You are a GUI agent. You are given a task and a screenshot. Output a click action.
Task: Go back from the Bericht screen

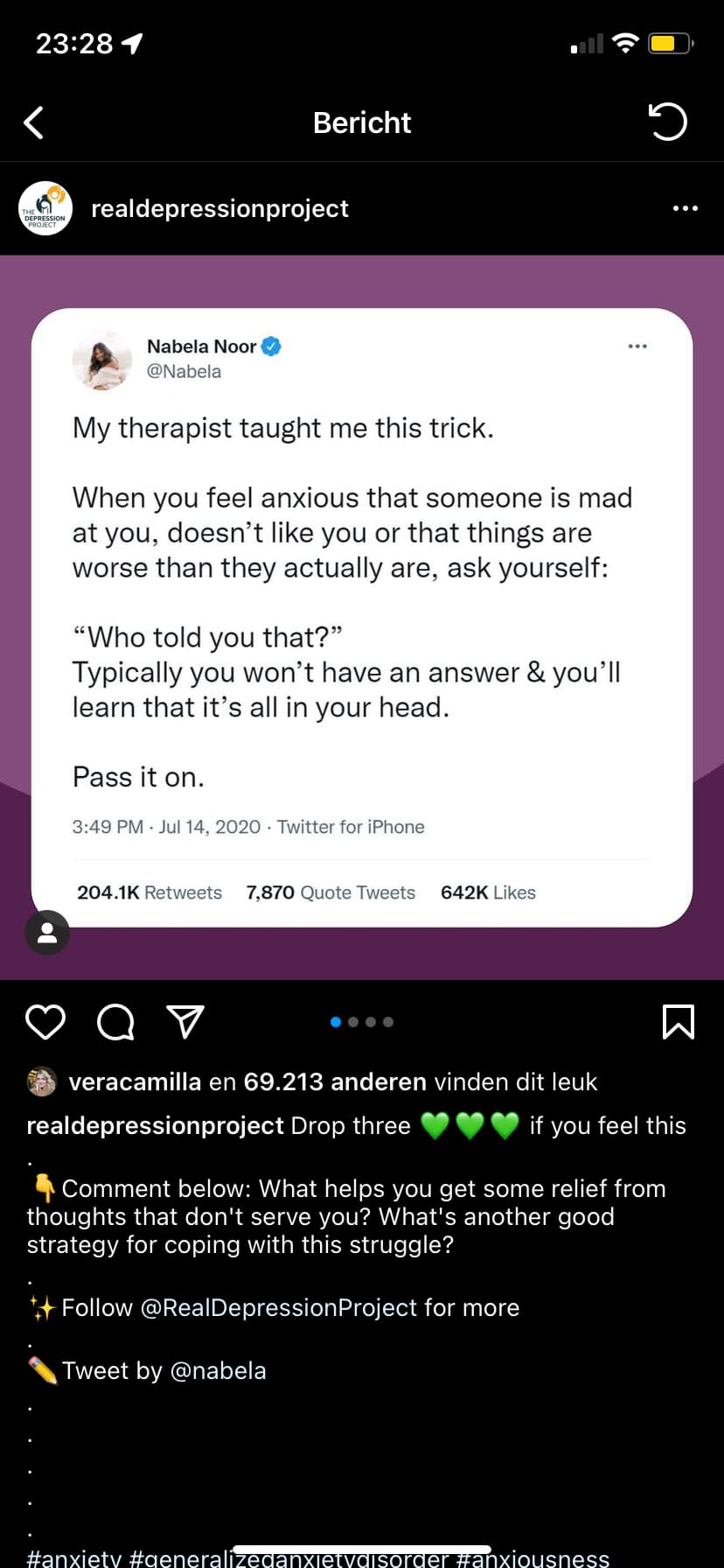pyautogui.click(x=34, y=122)
